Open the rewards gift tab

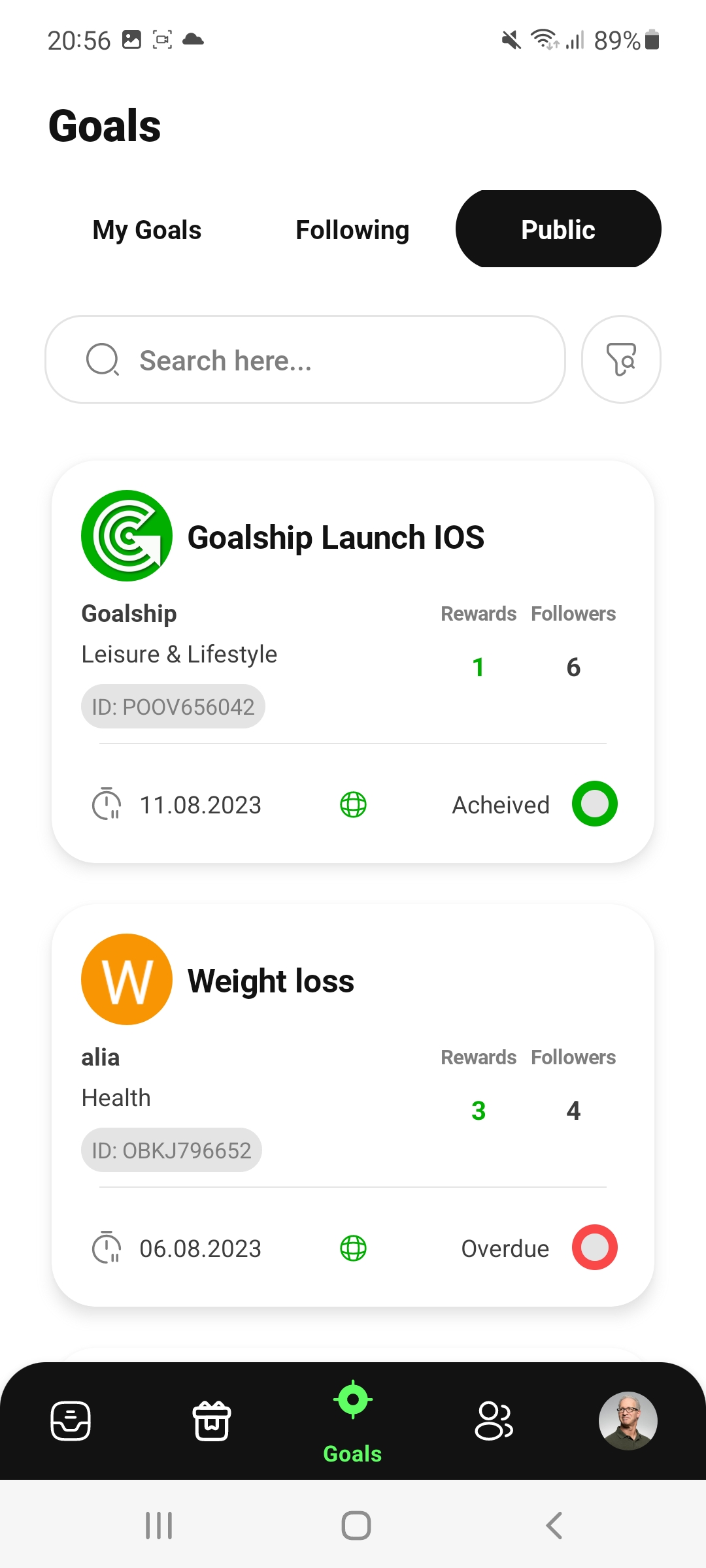(212, 1421)
